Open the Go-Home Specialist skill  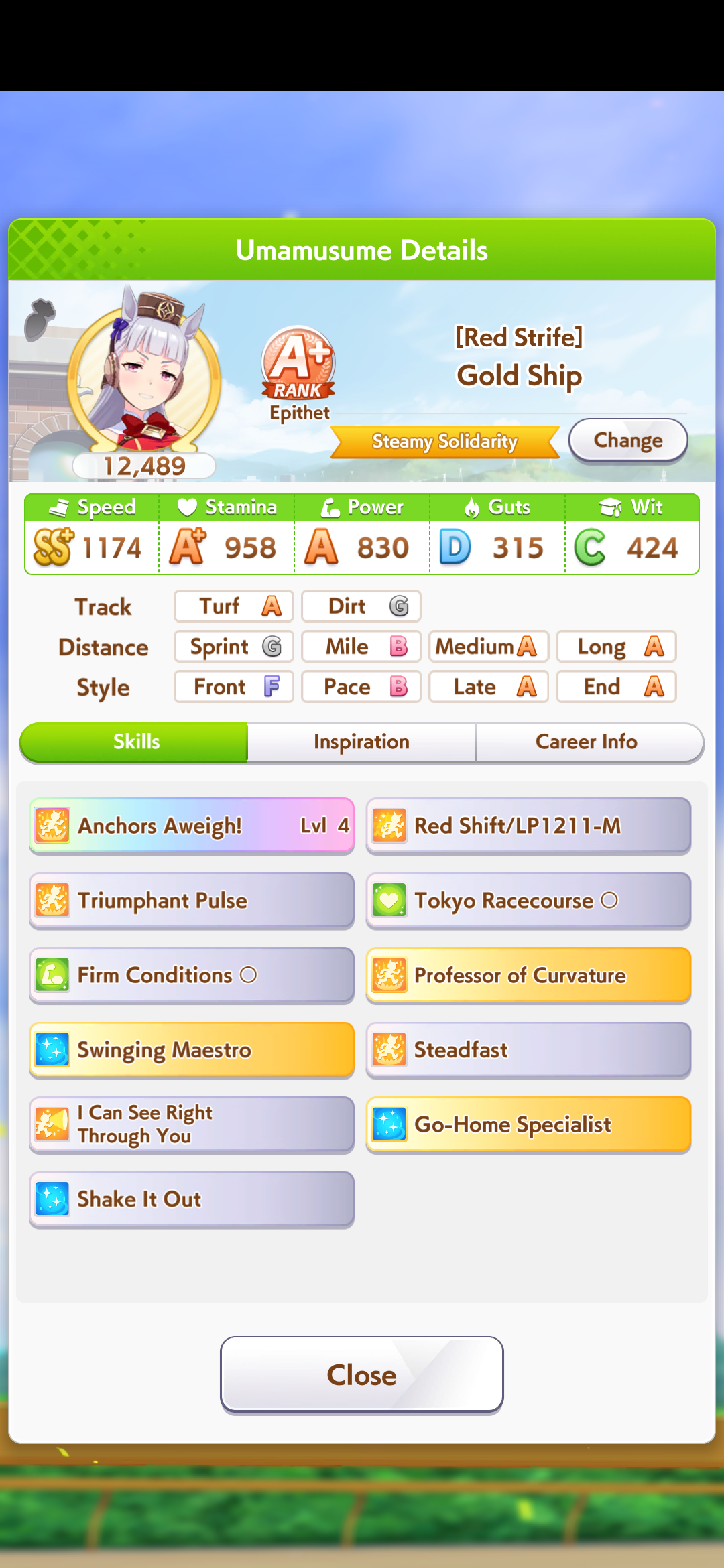click(x=528, y=1124)
